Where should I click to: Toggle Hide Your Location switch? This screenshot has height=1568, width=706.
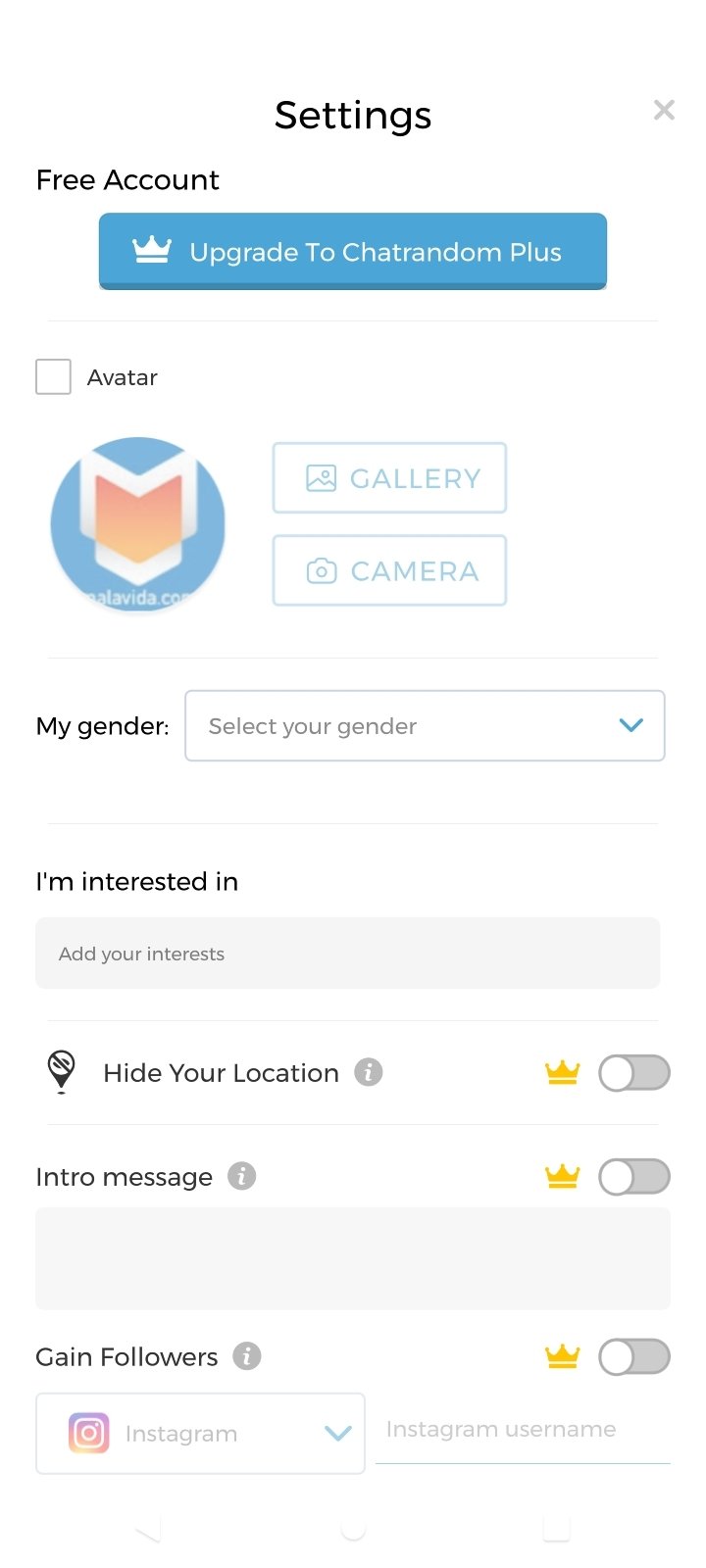633,1073
